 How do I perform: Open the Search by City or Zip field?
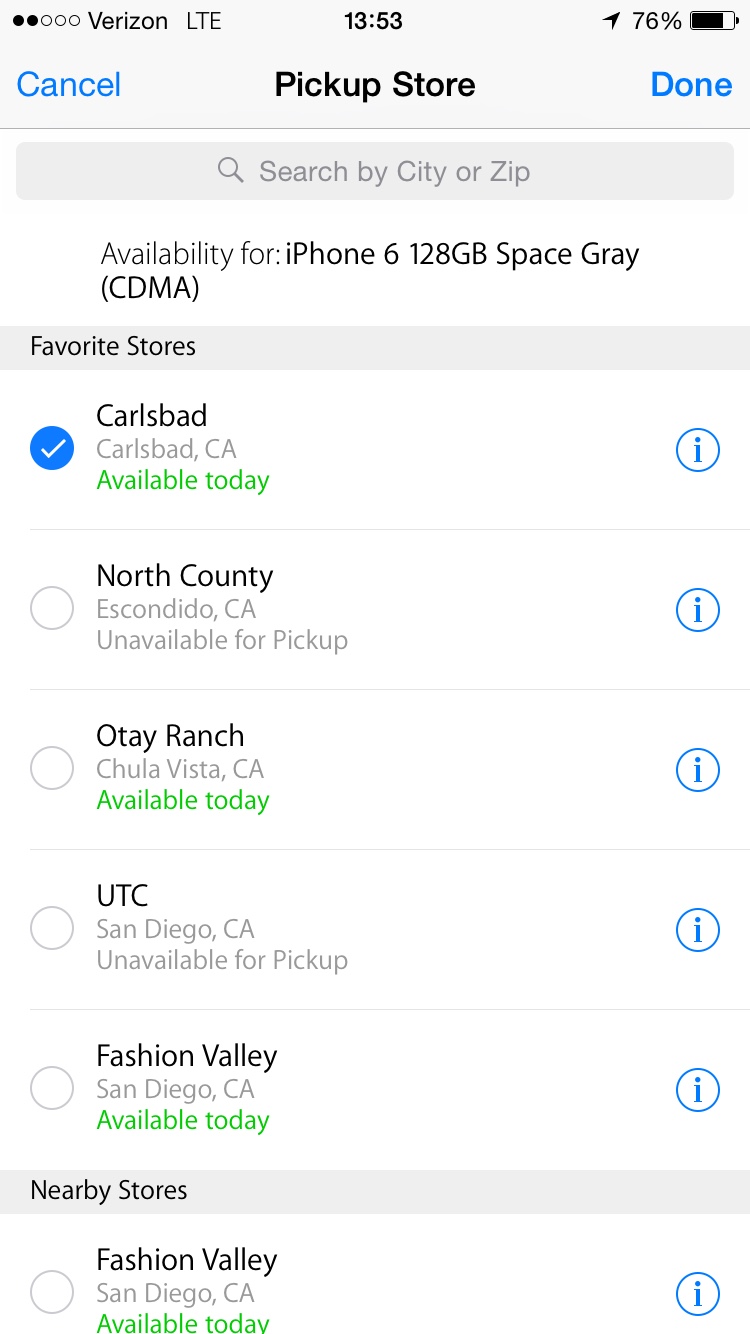375,171
